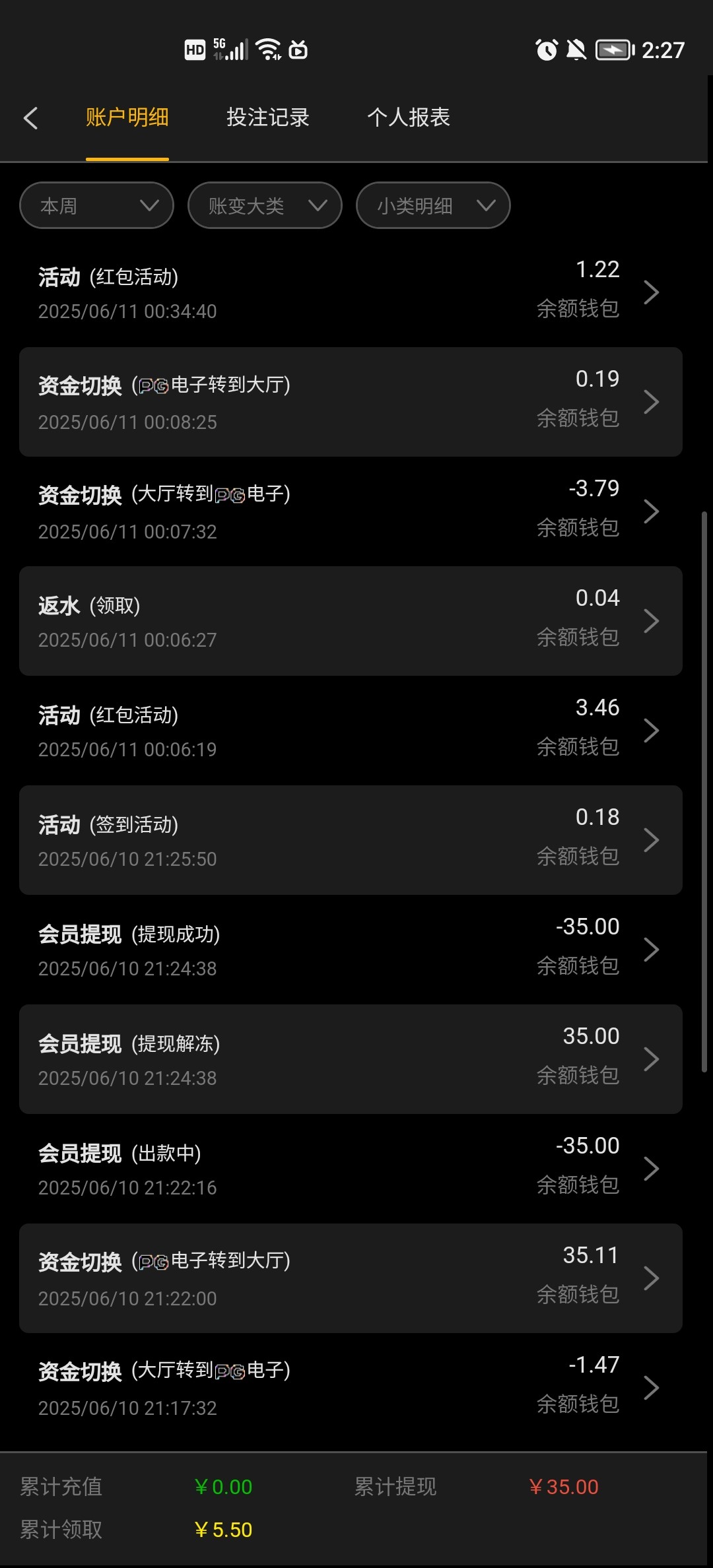Select the 账户明细 tab
The height and width of the screenshot is (1568, 713).
click(x=127, y=117)
